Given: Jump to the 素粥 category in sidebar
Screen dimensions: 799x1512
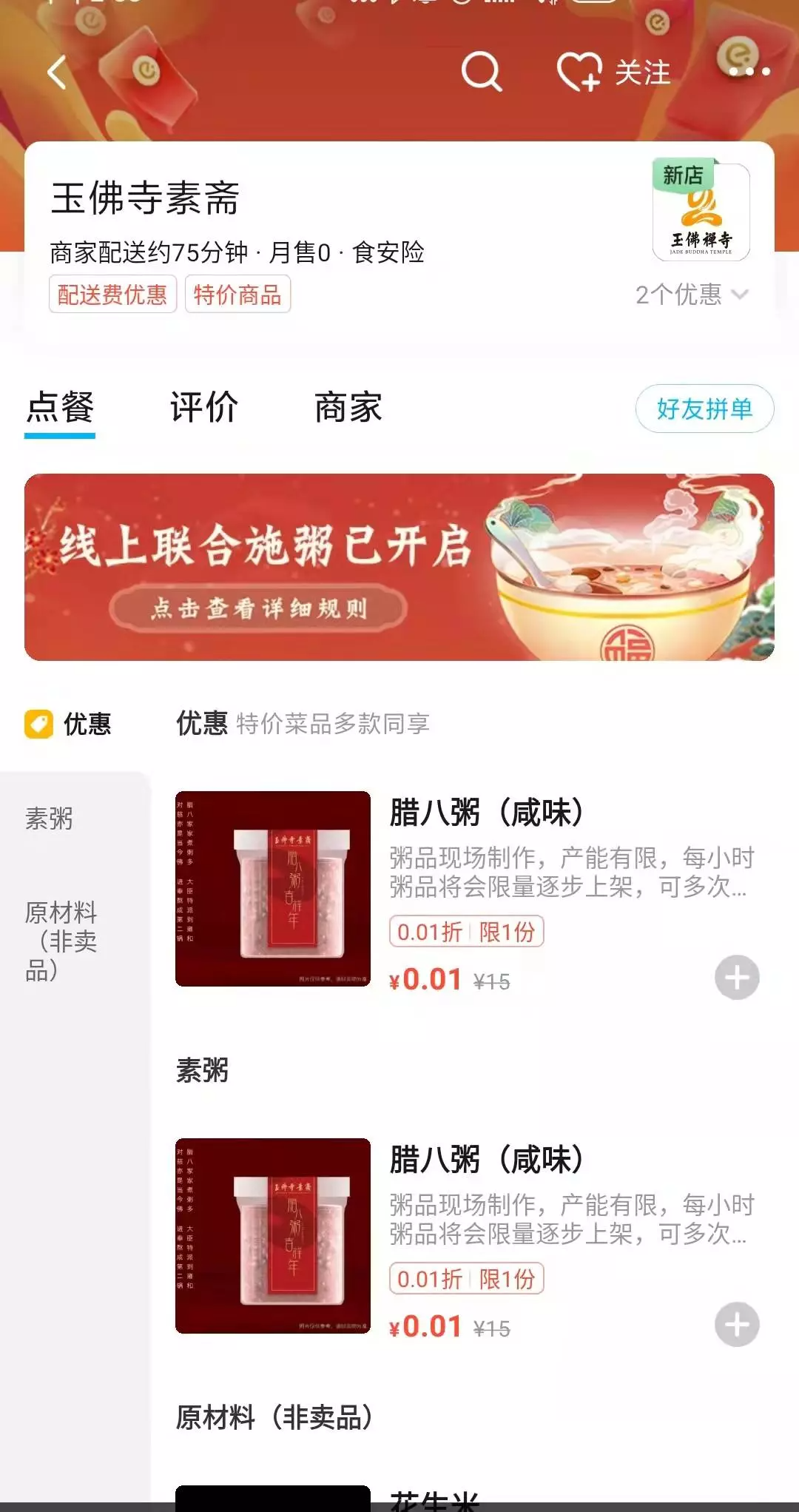Looking at the screenshot, I should [50, 819].
